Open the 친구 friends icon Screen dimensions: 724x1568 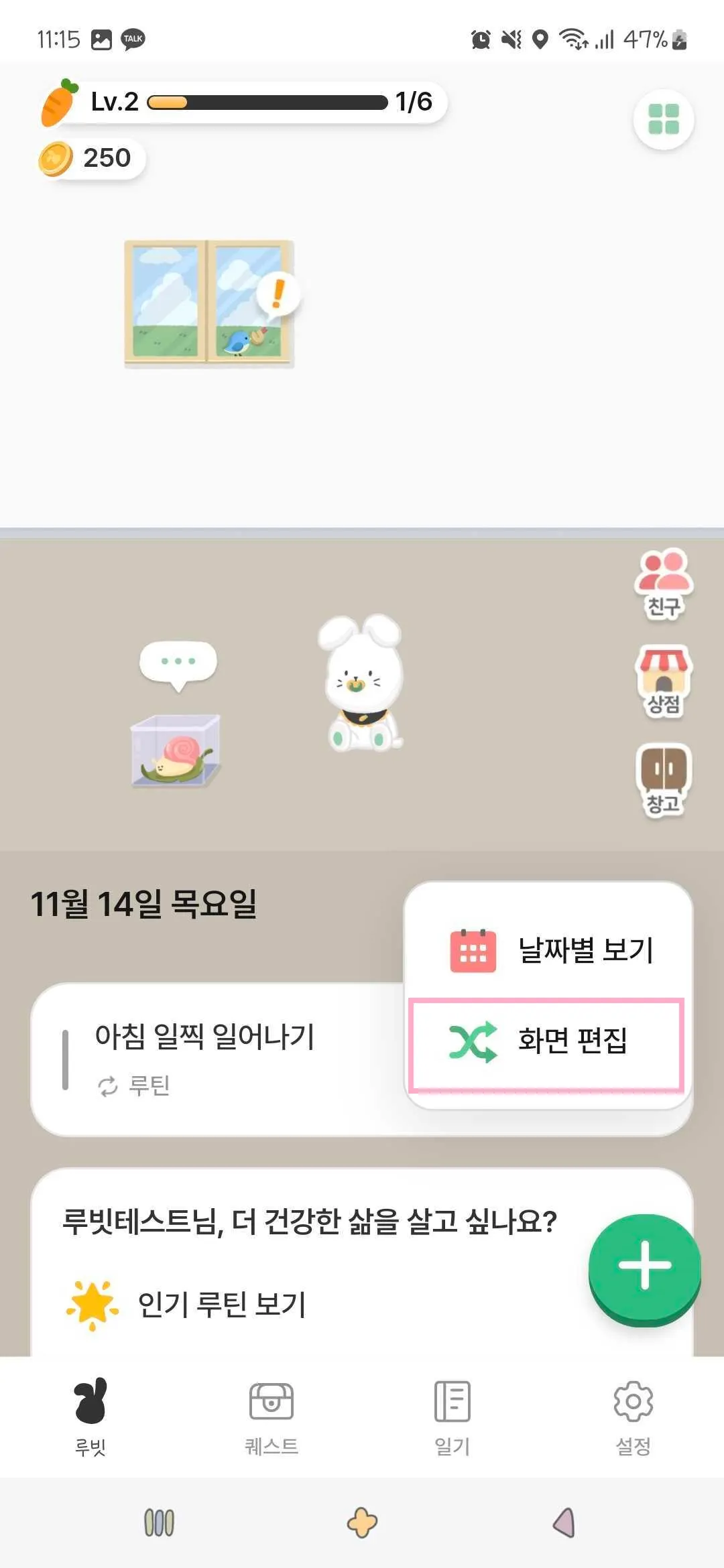coord(663,584)
